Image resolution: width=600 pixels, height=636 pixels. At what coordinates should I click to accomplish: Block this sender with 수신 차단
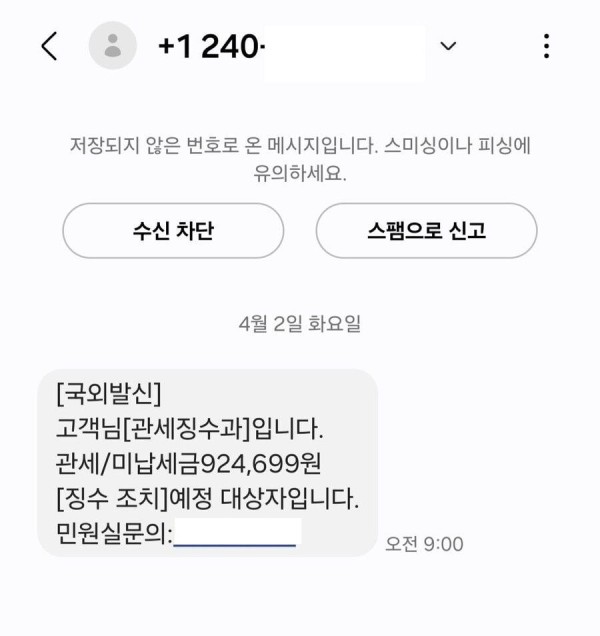(x=173, y=231)
